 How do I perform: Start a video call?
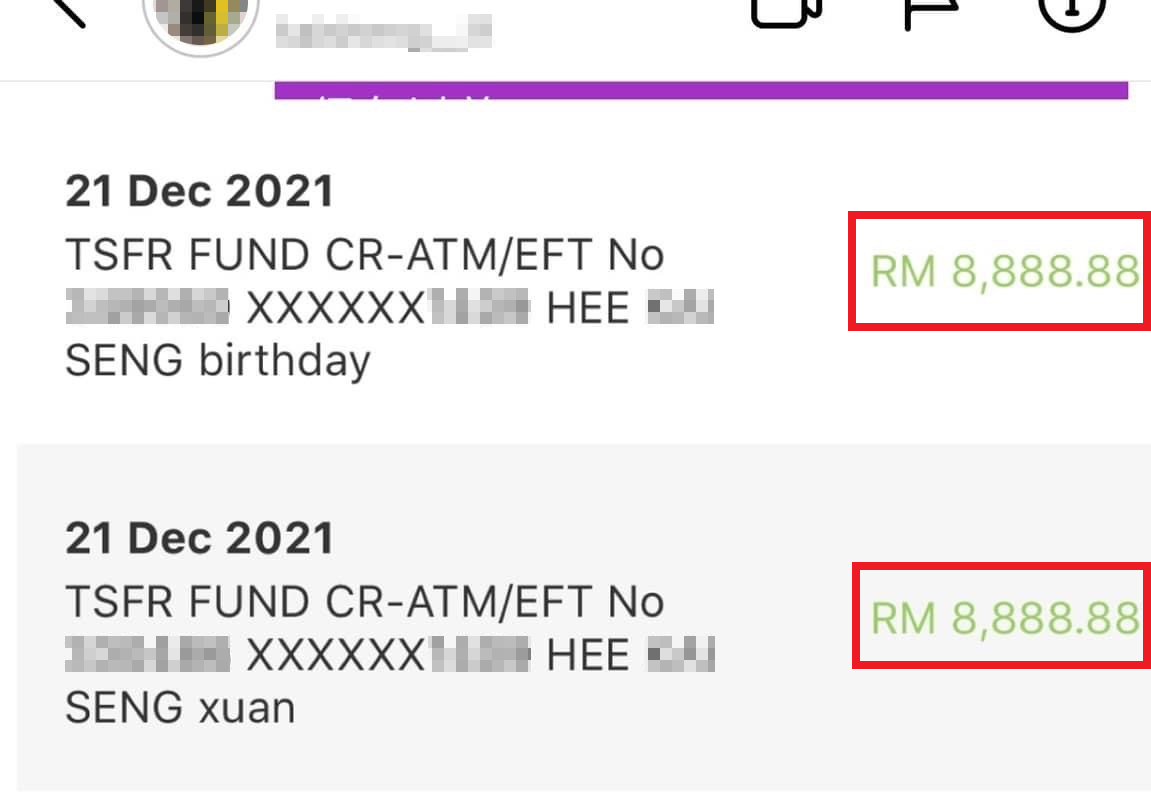785,14
